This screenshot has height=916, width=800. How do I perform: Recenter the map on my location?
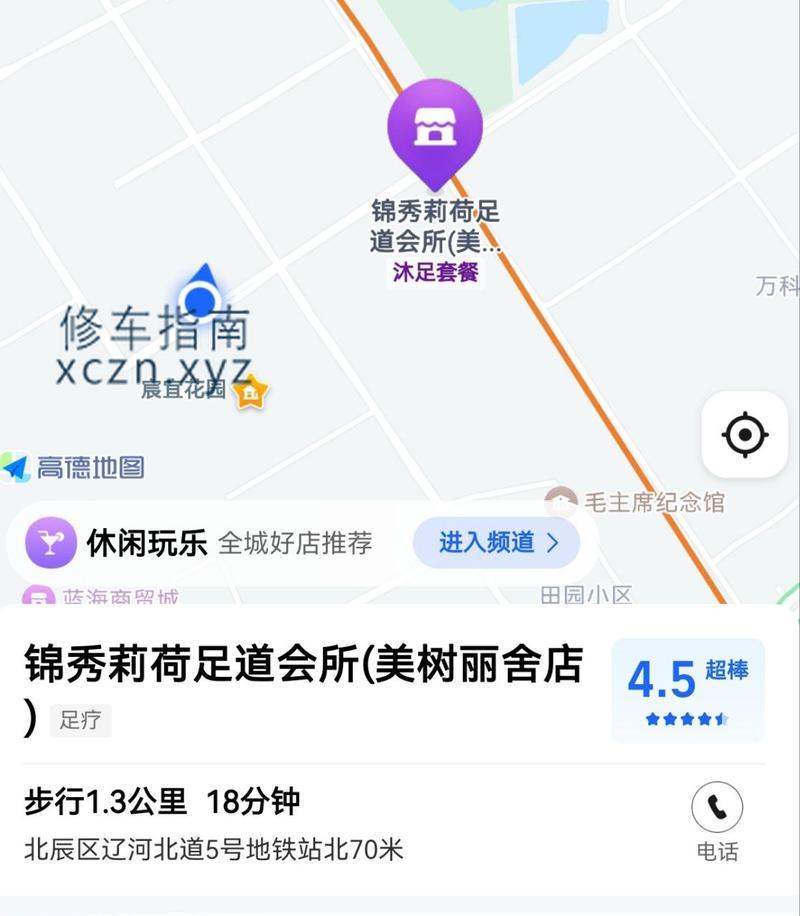tap(744, 435)
